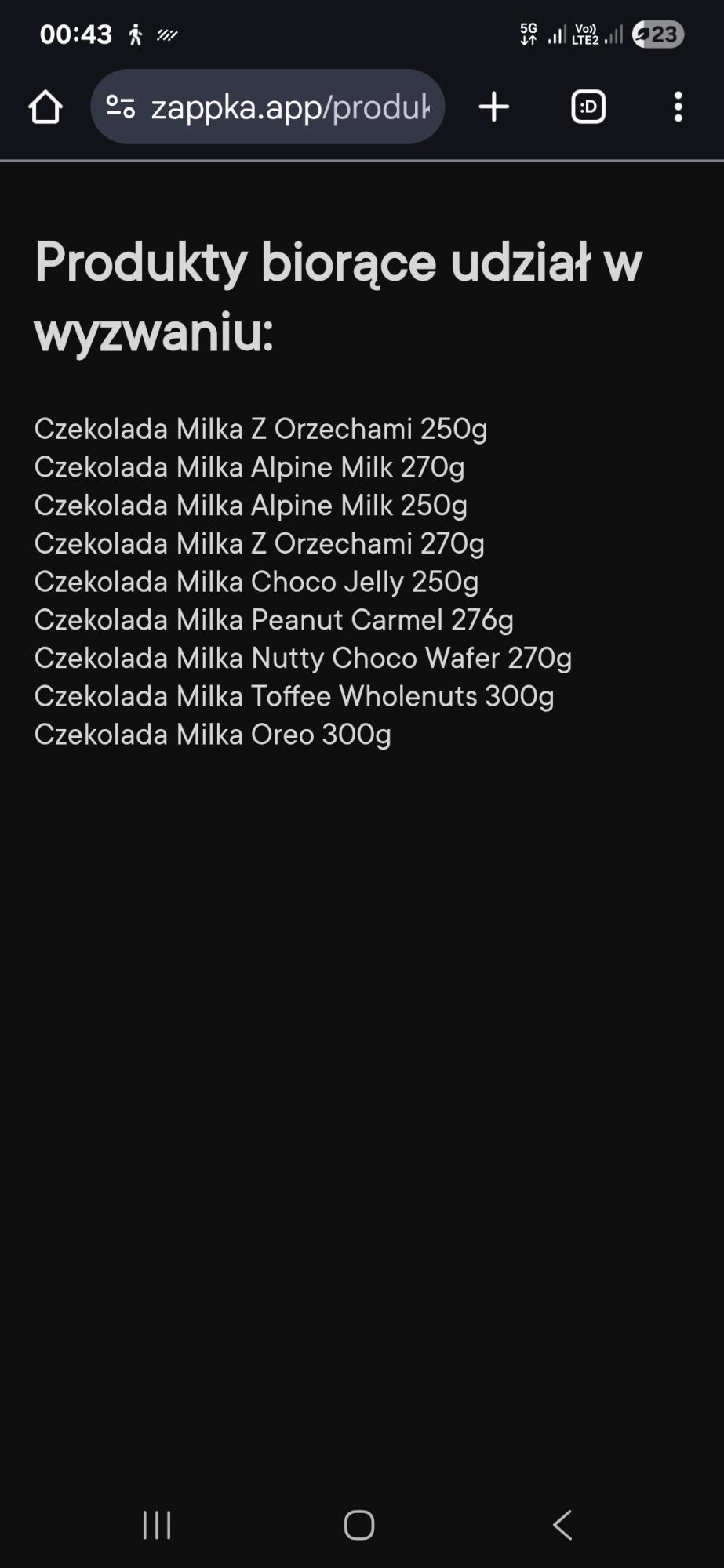Open the tab switcher

[x=588, y=107]
